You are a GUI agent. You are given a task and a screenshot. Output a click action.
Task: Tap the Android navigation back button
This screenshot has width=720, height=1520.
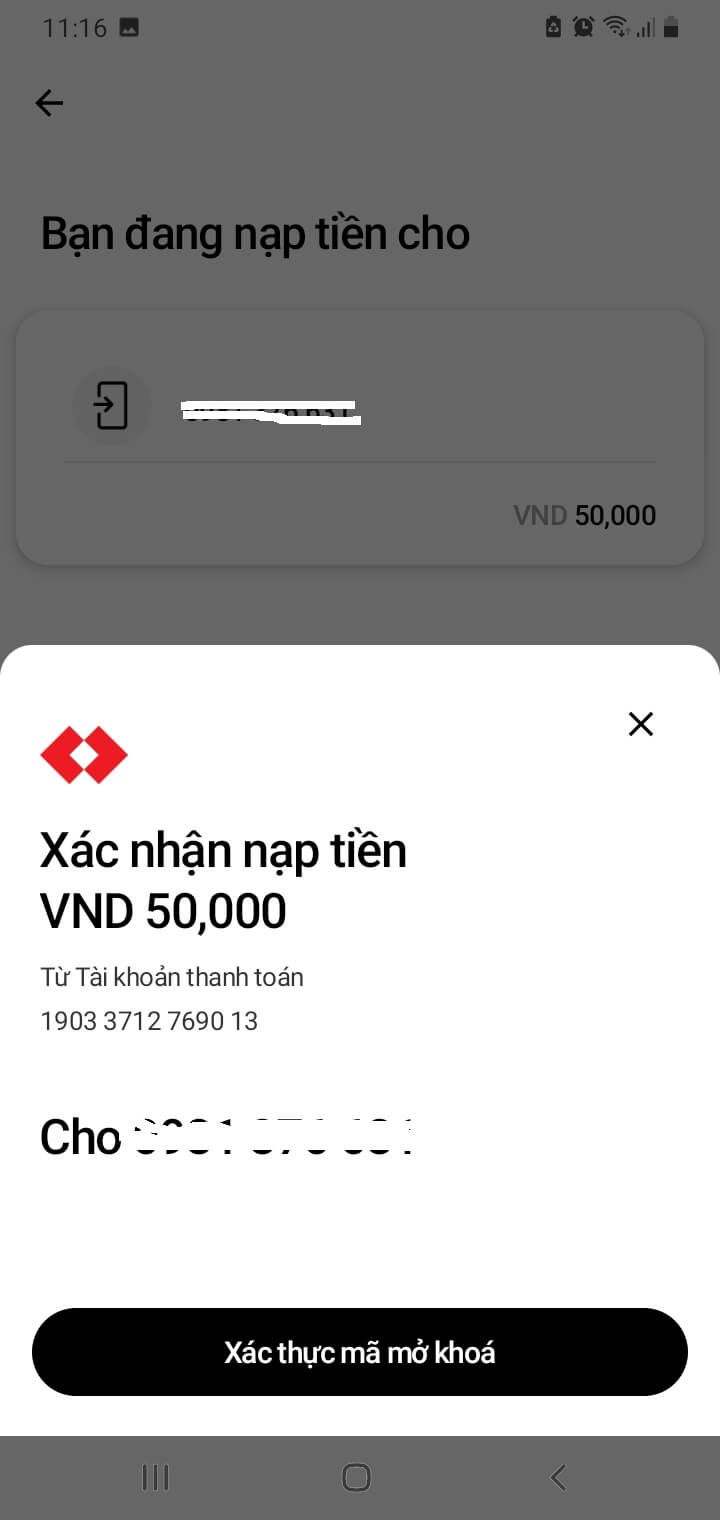pos(557,1476)
